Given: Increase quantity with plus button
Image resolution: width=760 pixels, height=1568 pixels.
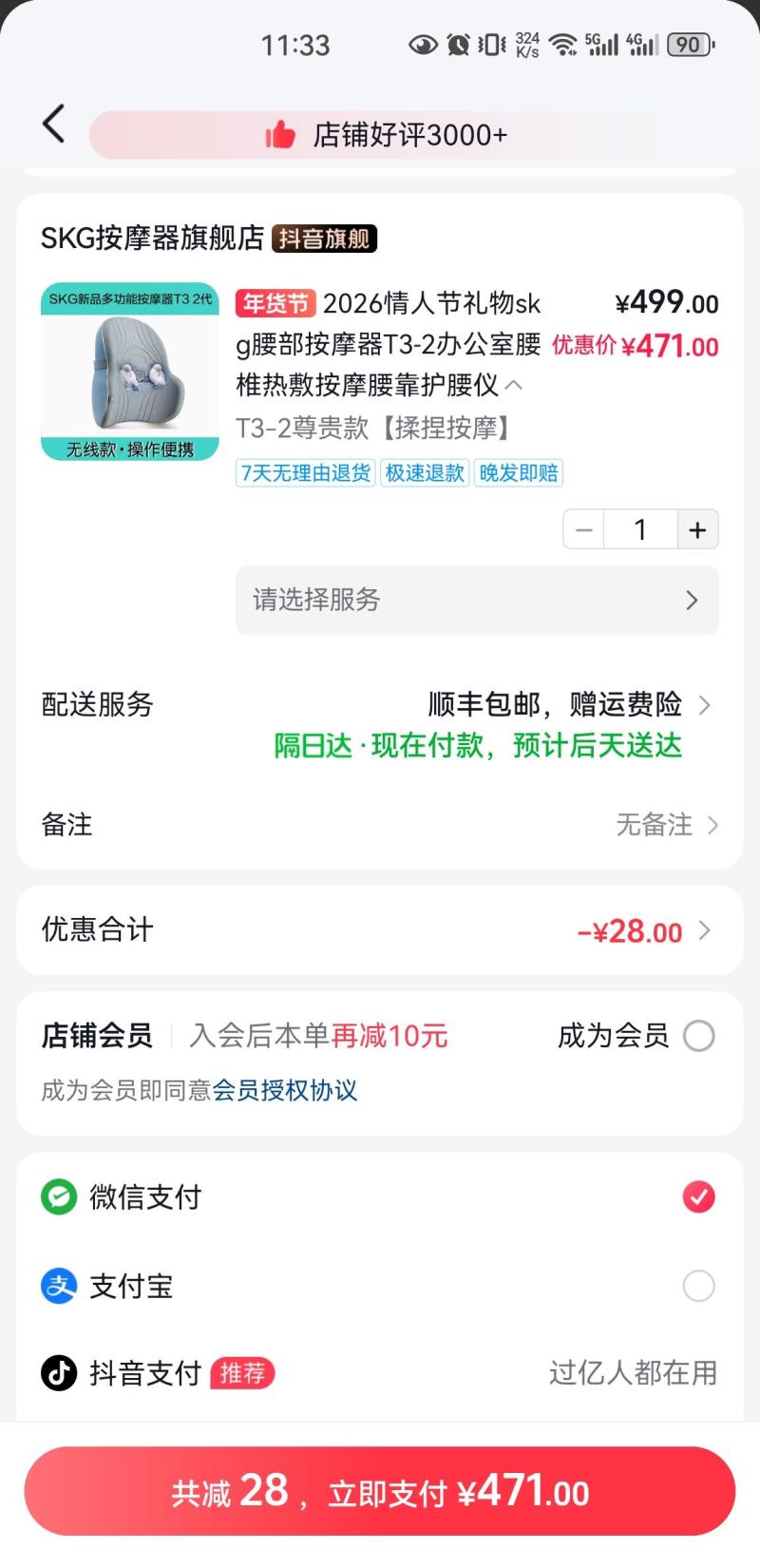Looking at the screenshot, I should coord(697,529).
